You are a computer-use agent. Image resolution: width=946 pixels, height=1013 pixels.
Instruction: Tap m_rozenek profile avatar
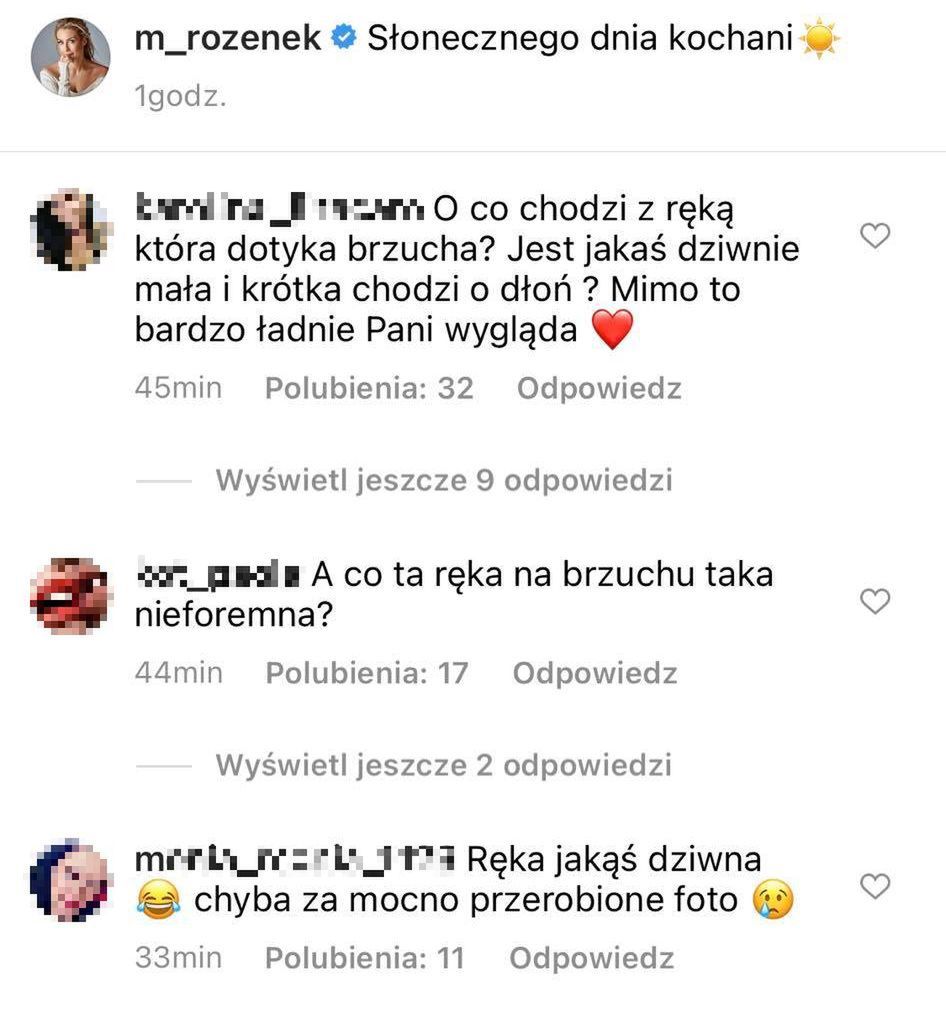[71, 57]
